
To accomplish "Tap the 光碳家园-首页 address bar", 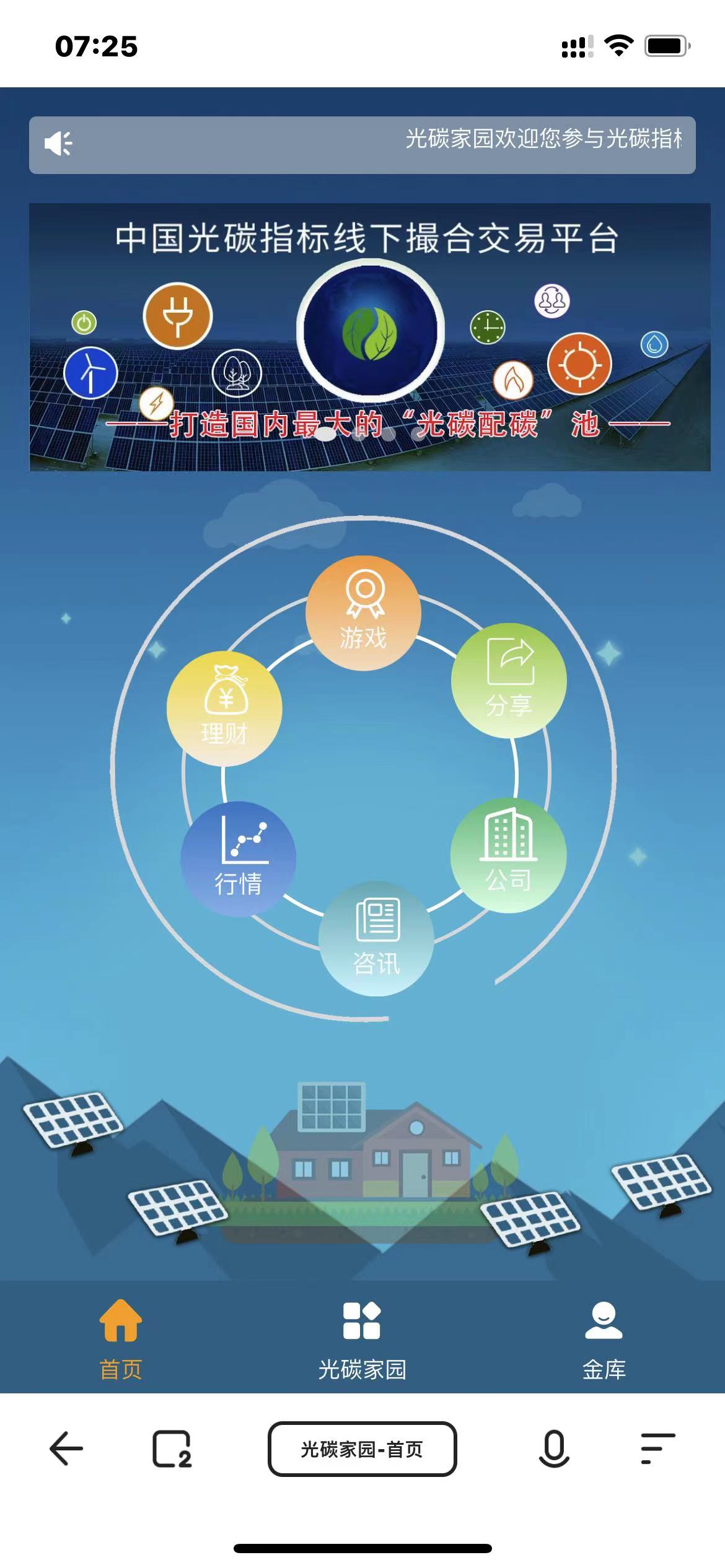I will (362, 1448).
